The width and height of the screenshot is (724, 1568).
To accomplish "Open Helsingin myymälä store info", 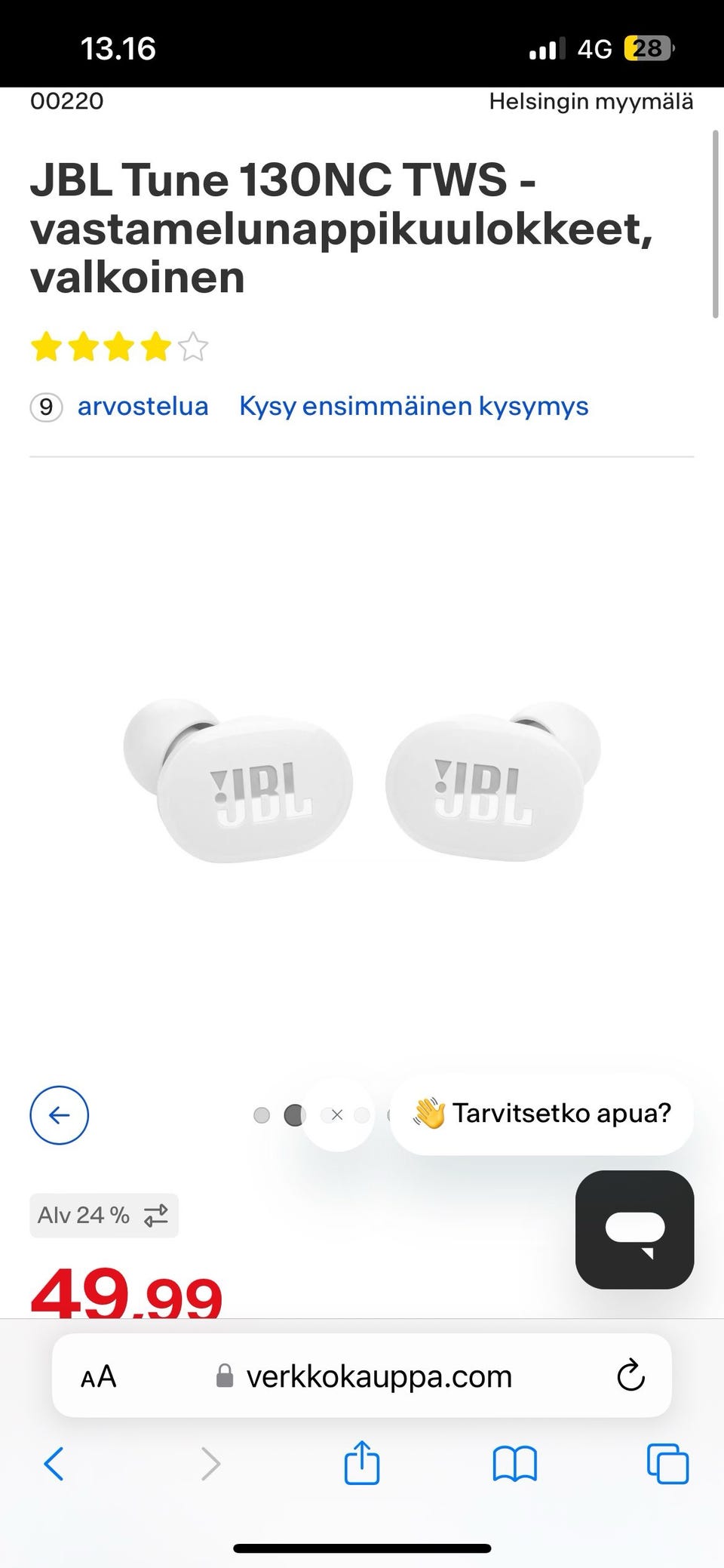I will [x=591, y=102].
